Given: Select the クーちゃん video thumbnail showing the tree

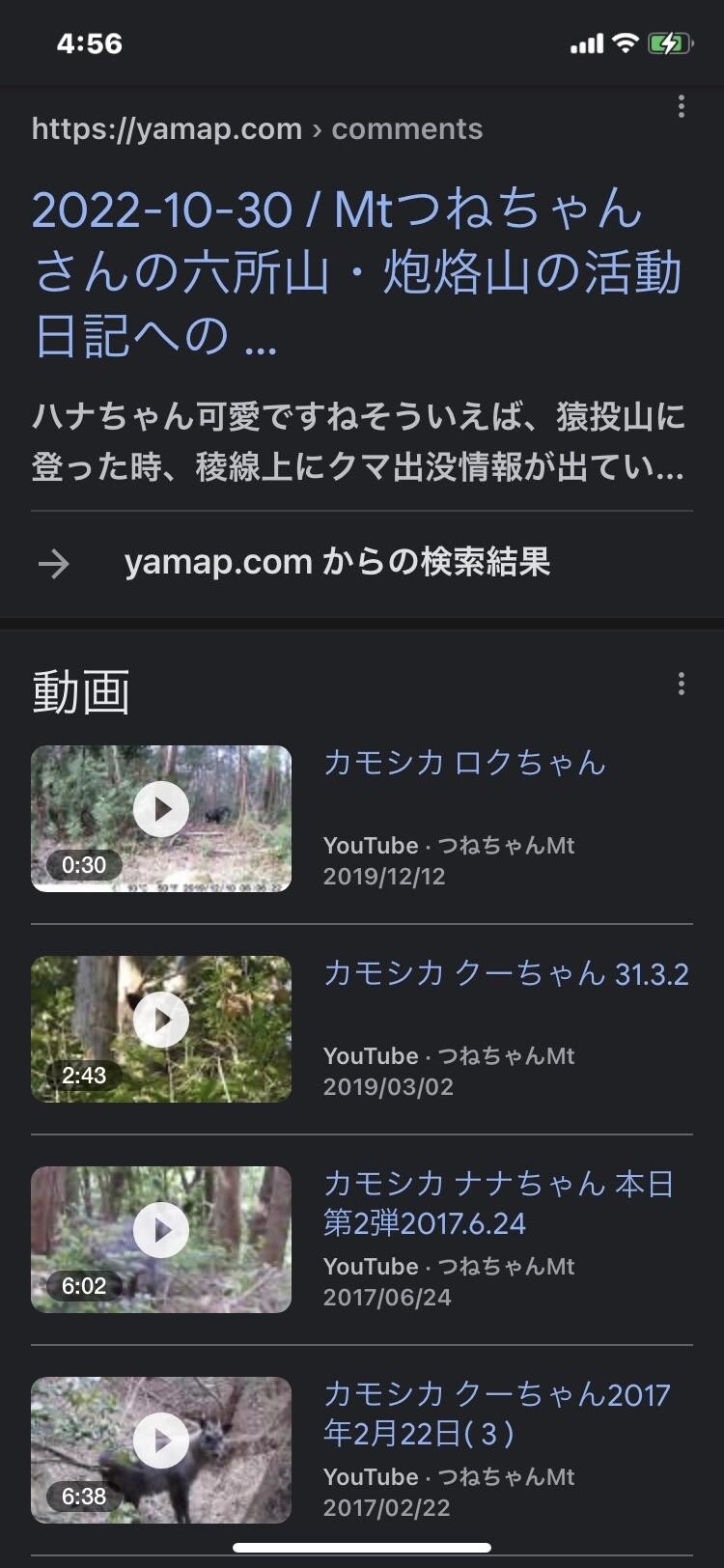Looking at the screenshot, I should [x=160, y=1027].
